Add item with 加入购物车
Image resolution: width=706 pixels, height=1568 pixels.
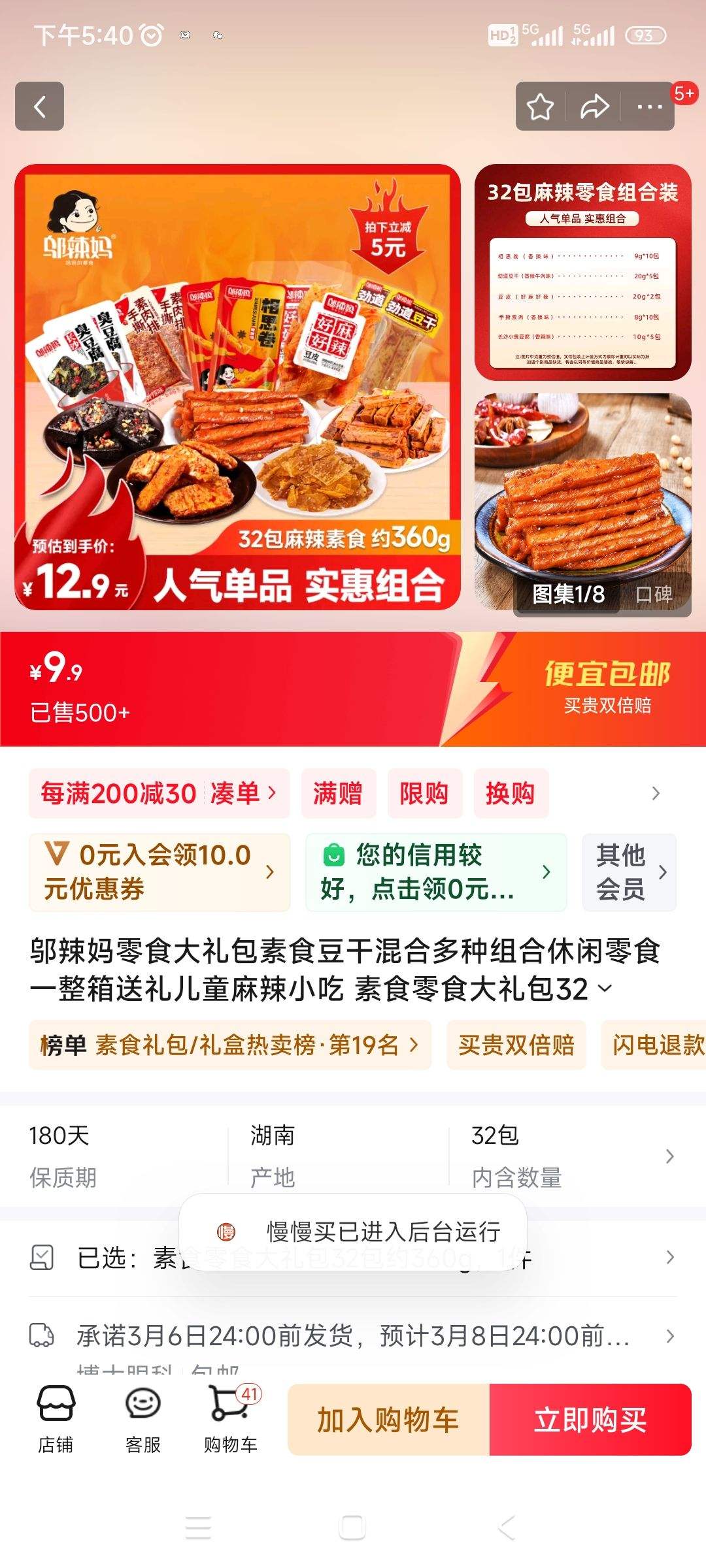coord(388,1420)
